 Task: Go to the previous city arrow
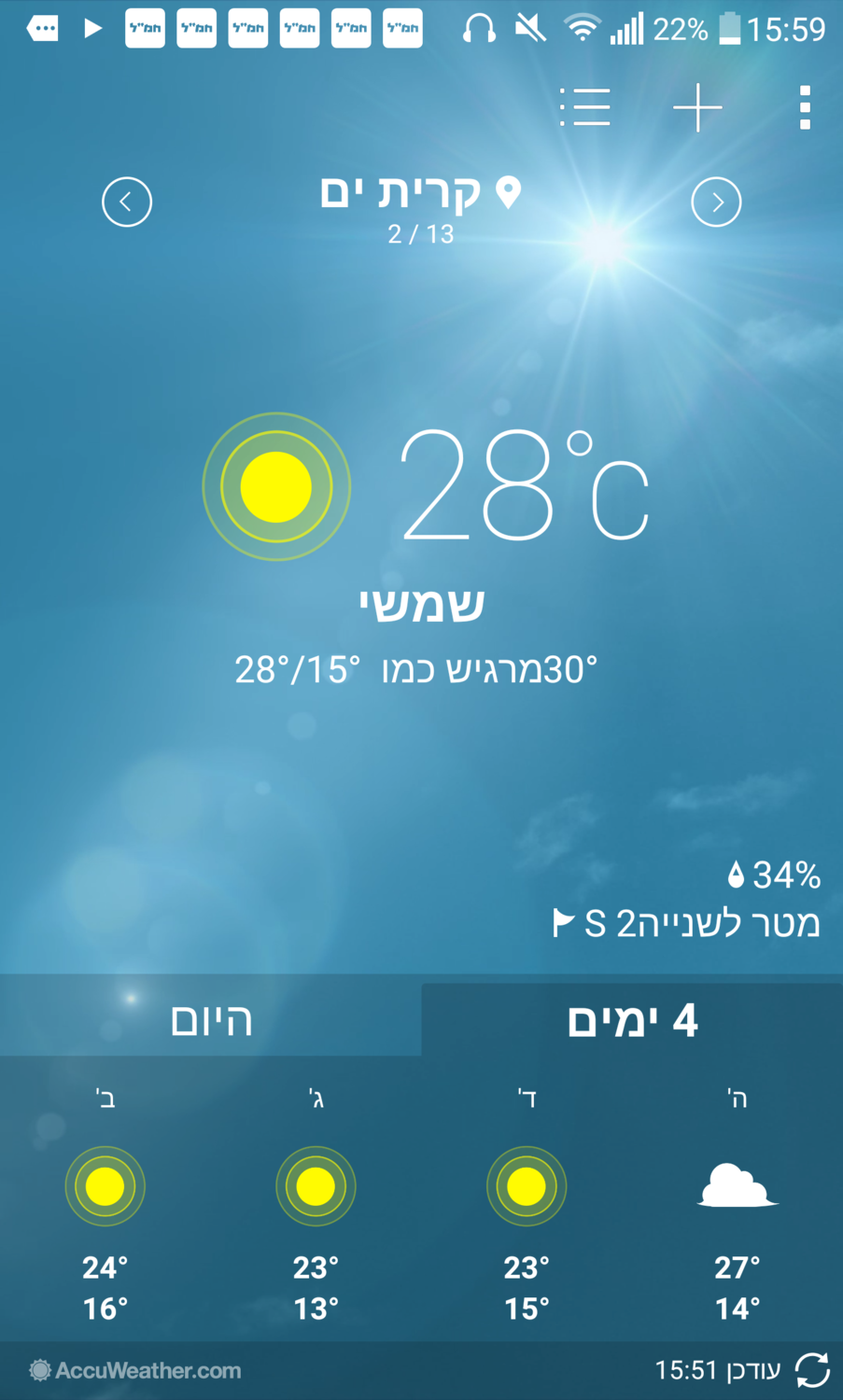point(127,202)
